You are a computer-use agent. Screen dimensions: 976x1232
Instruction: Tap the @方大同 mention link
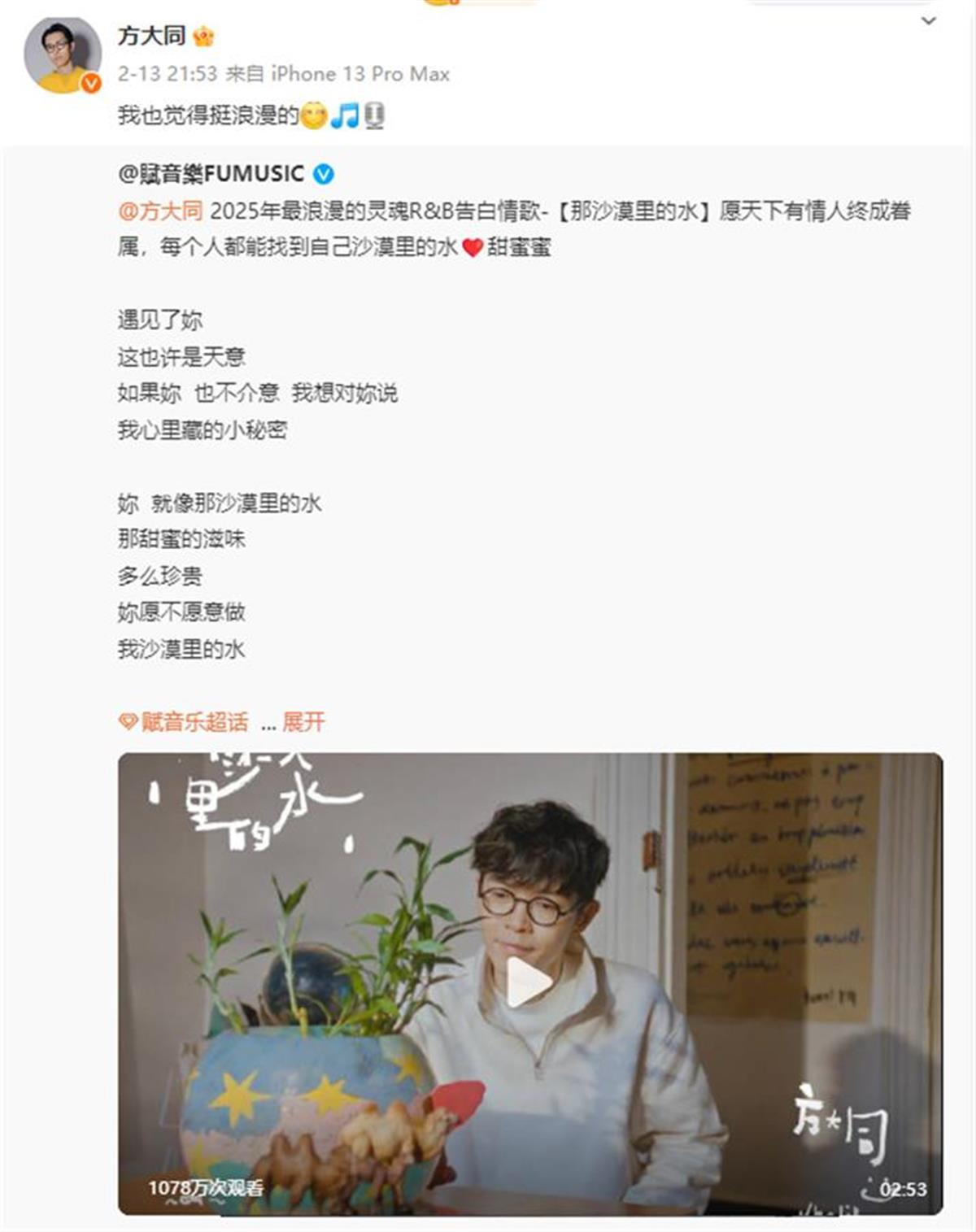click(160, 211)
